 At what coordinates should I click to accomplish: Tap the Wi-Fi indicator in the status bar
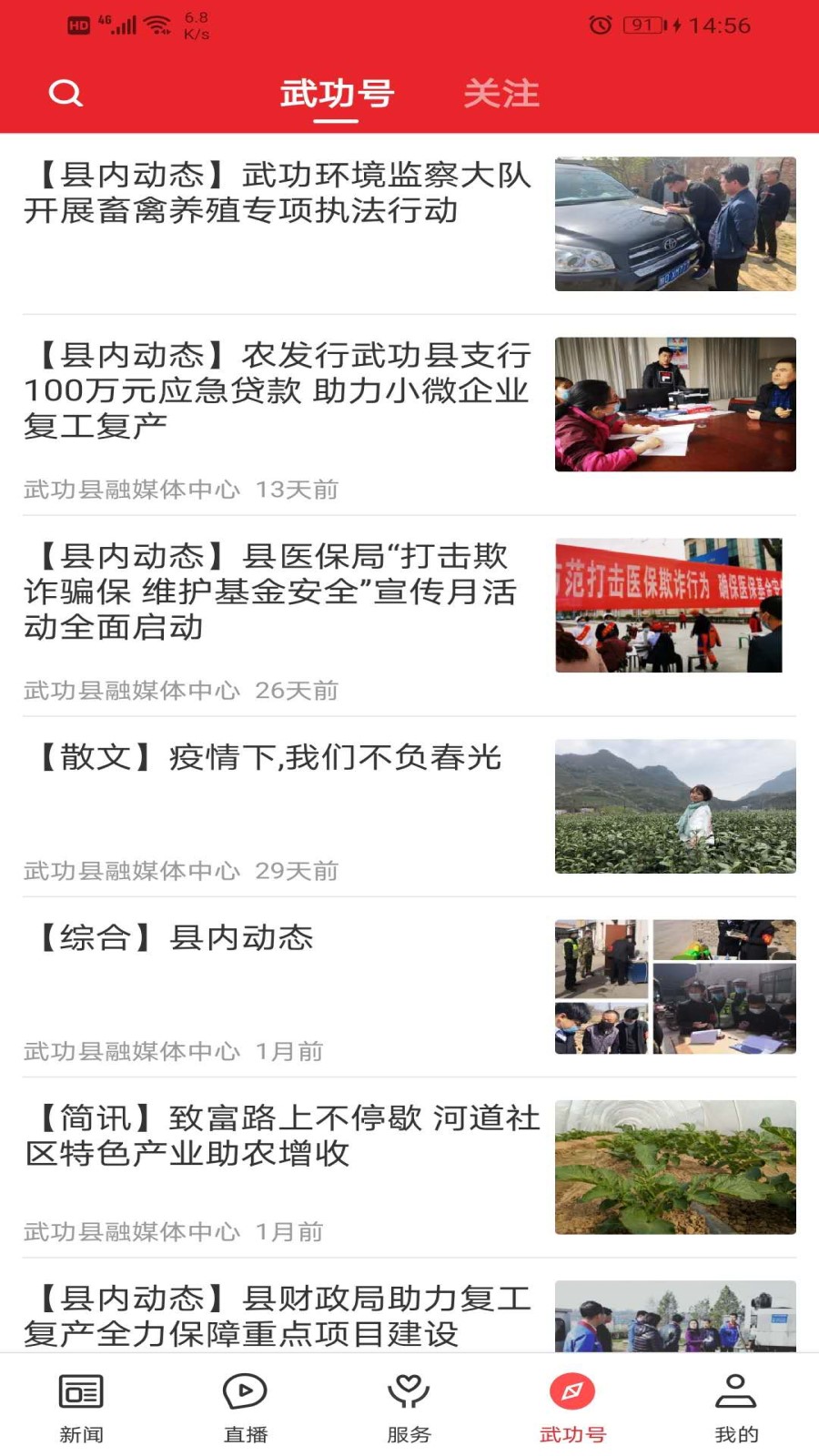coord(161,25)
